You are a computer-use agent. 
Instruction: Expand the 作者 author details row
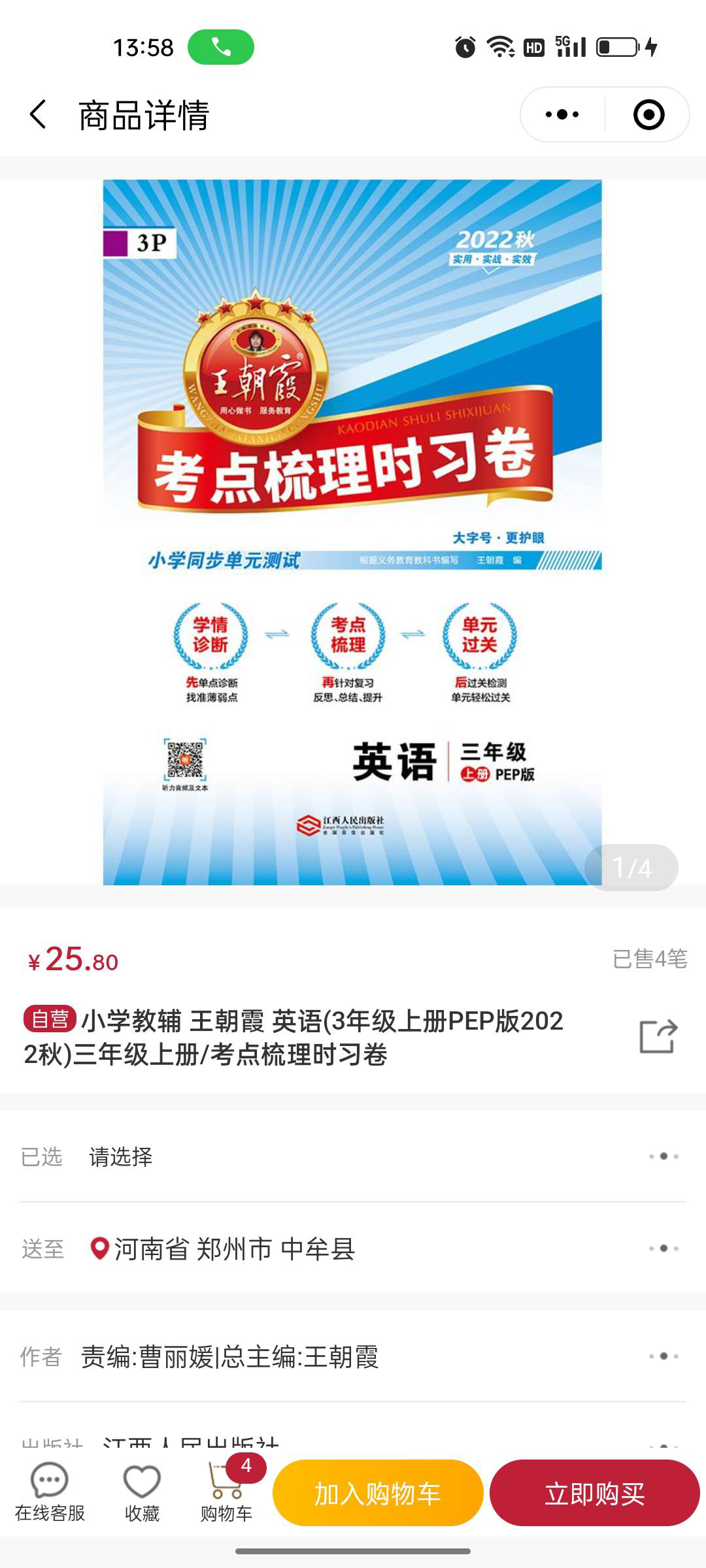tap(353, 1356)
